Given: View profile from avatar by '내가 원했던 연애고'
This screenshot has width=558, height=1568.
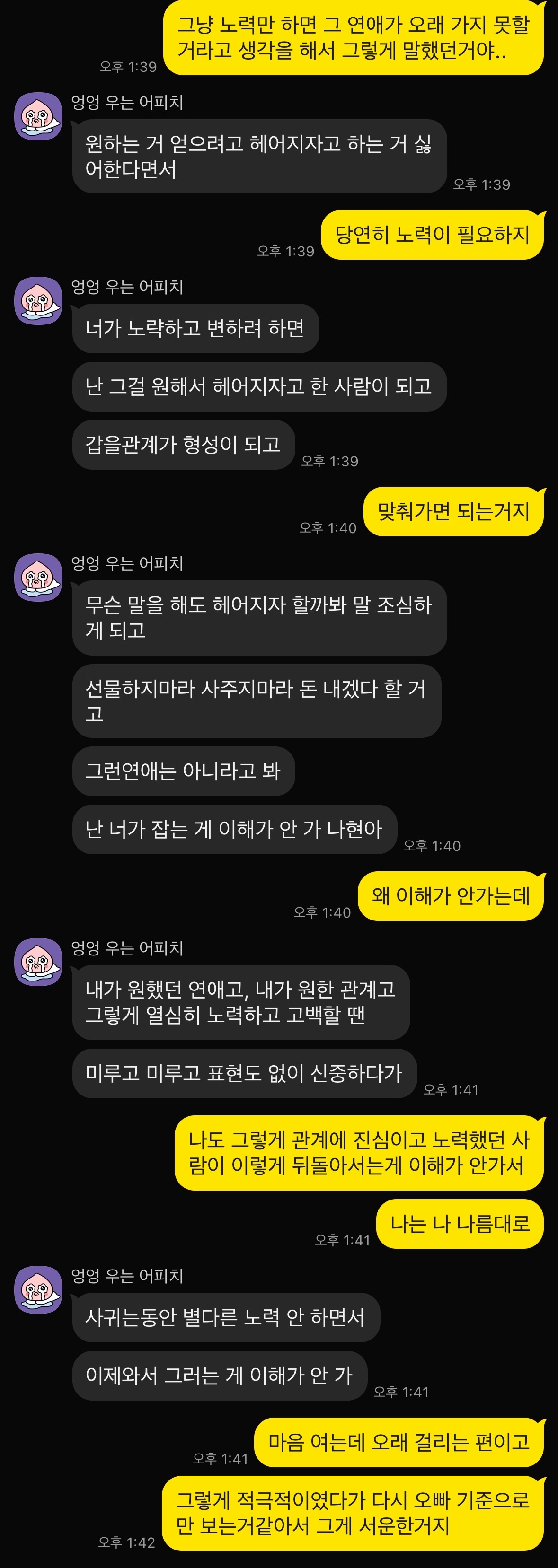Looking at the screenshot, I should click(38, 962).
